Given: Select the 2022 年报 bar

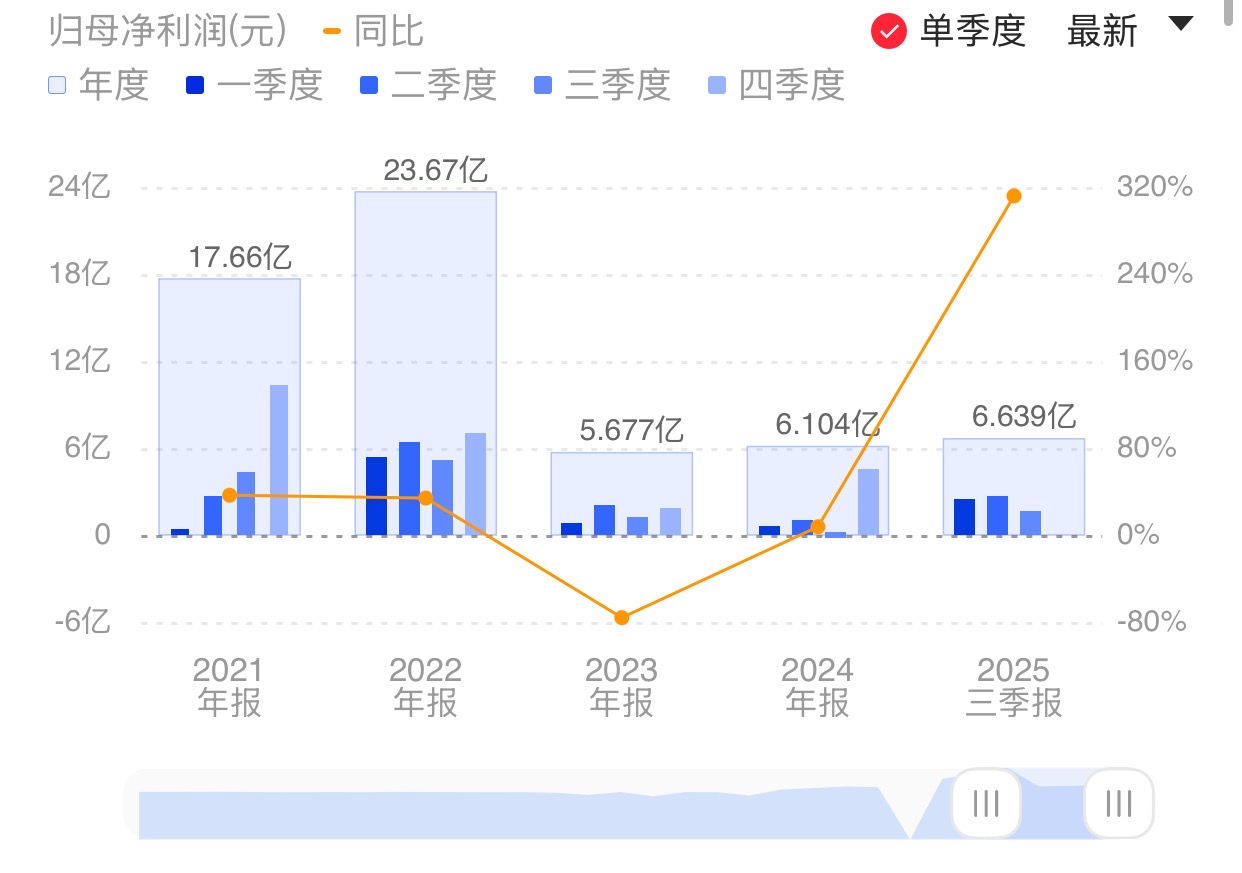Looking at the screenshot, I should click(425, 362).
